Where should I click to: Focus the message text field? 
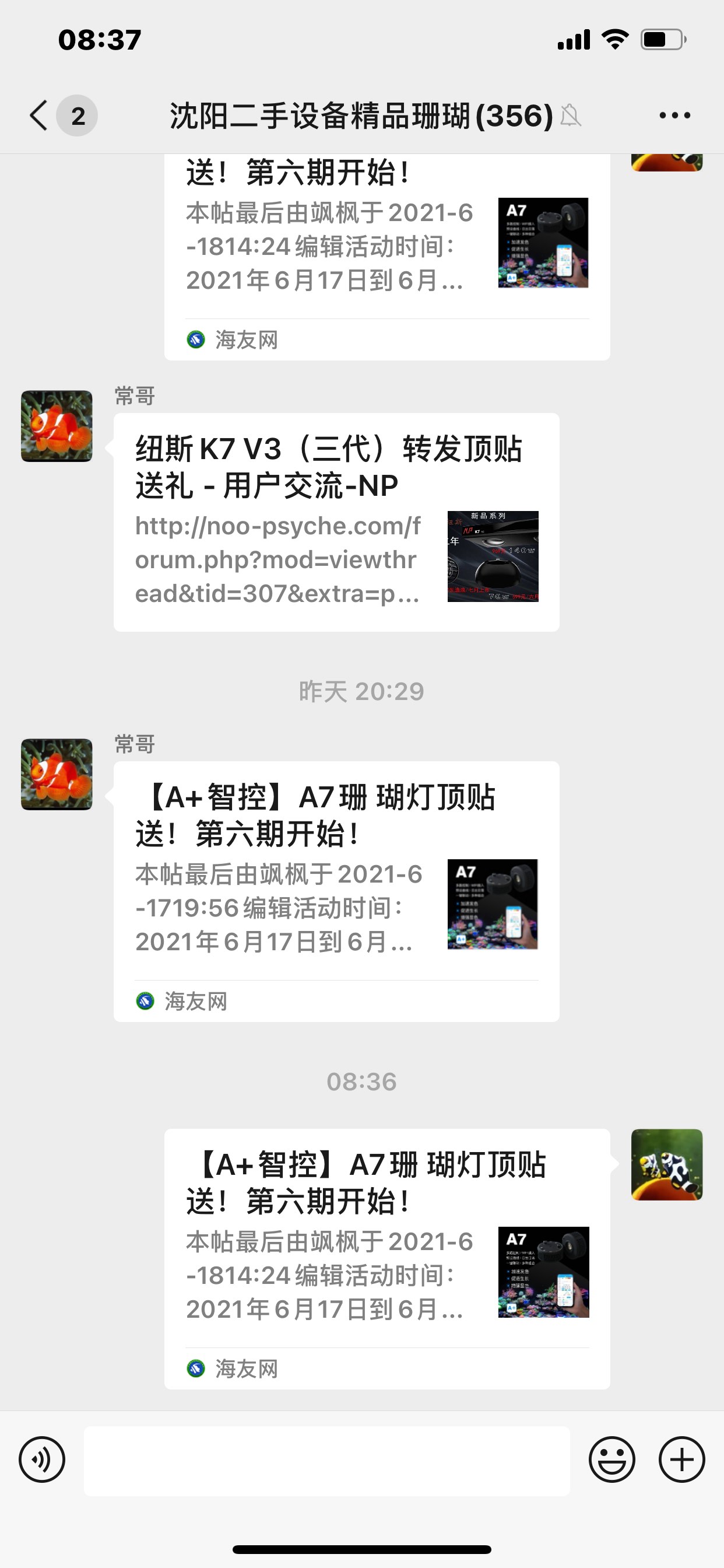pos(326,1460)
